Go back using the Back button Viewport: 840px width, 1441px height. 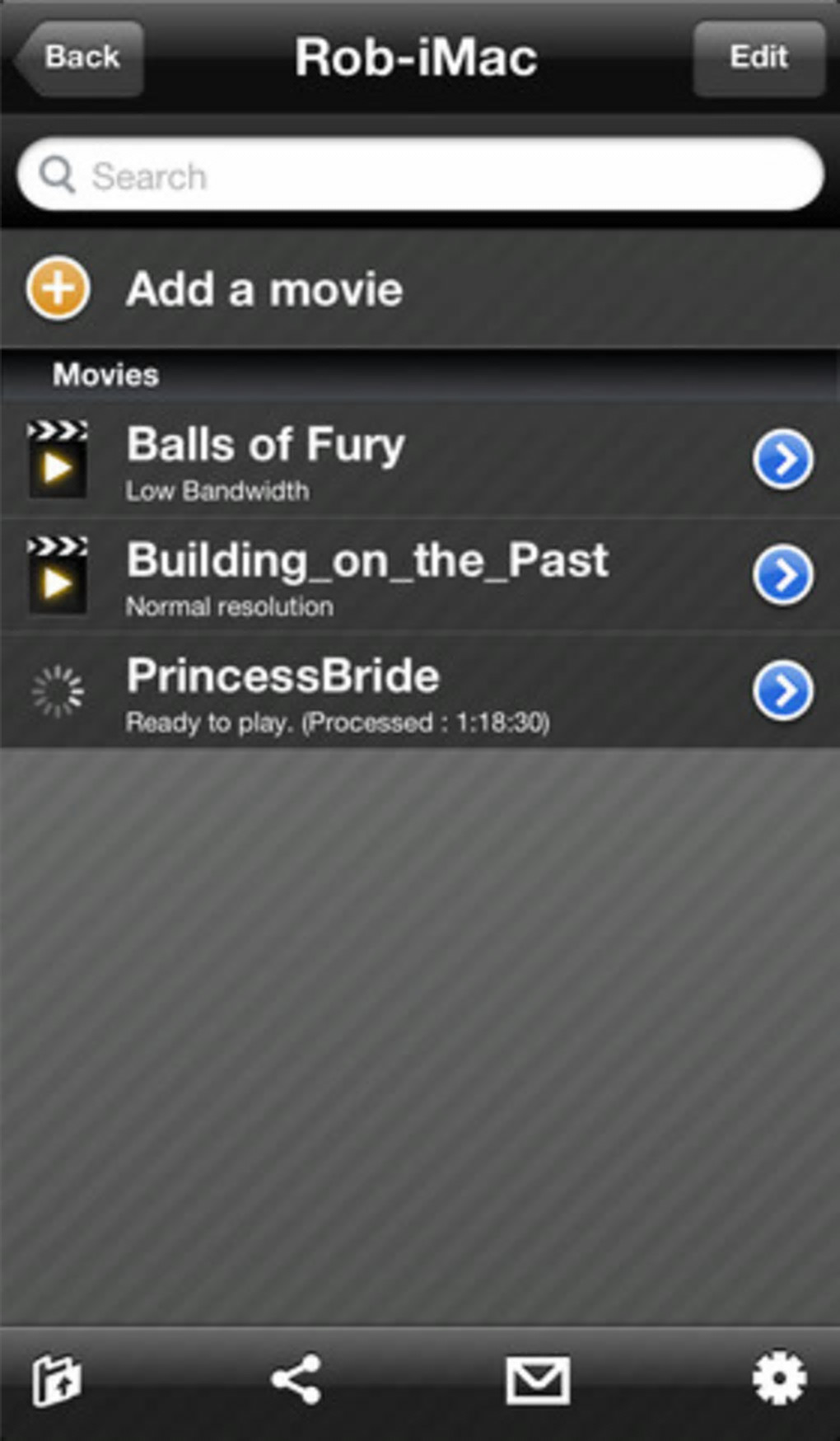point(80,58)
